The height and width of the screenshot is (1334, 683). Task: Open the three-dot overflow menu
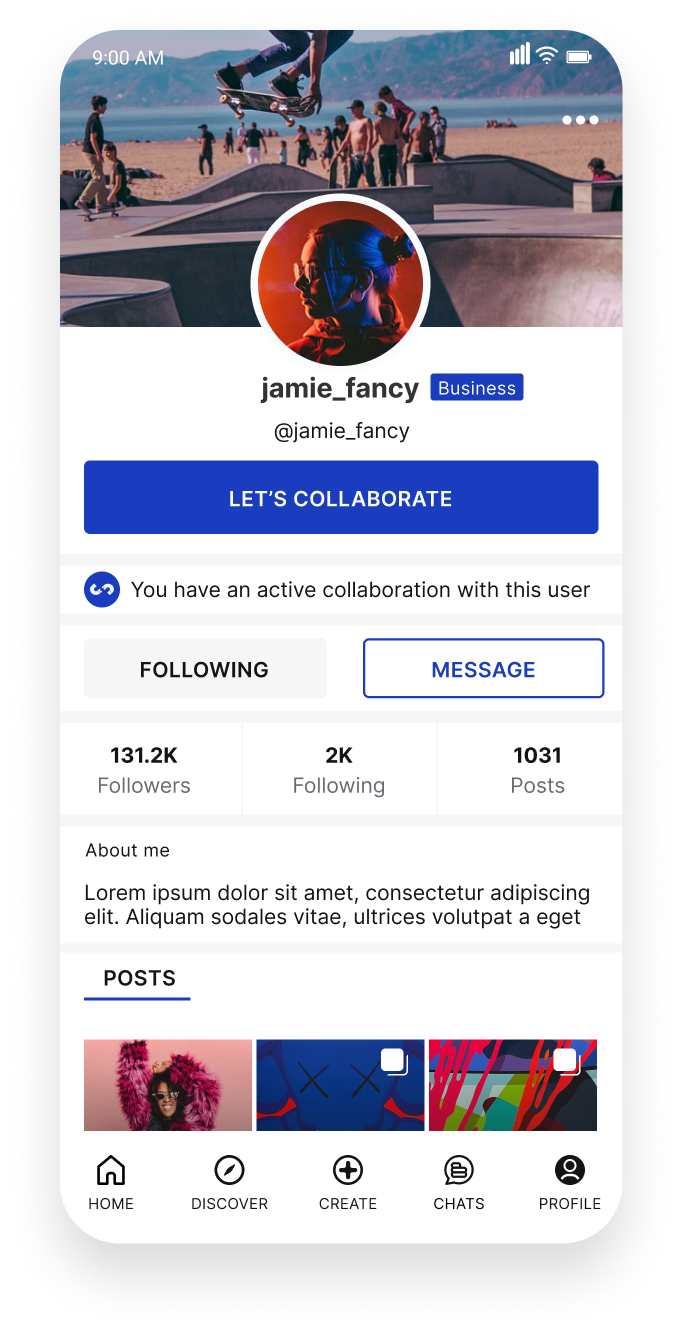click(x=580, y=120)
